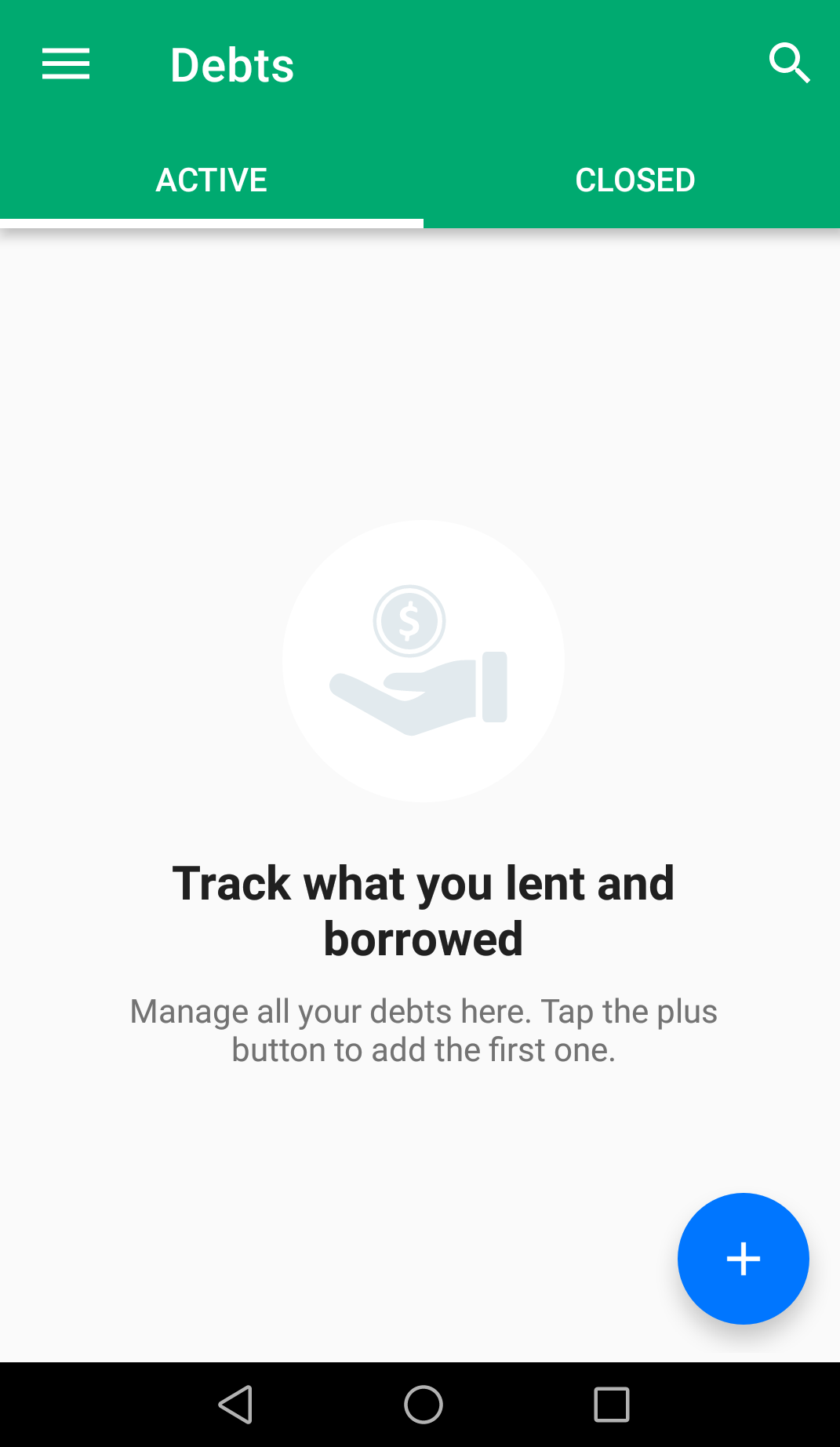
Task: Go back using the system back button
Action: click(235, 1404)
